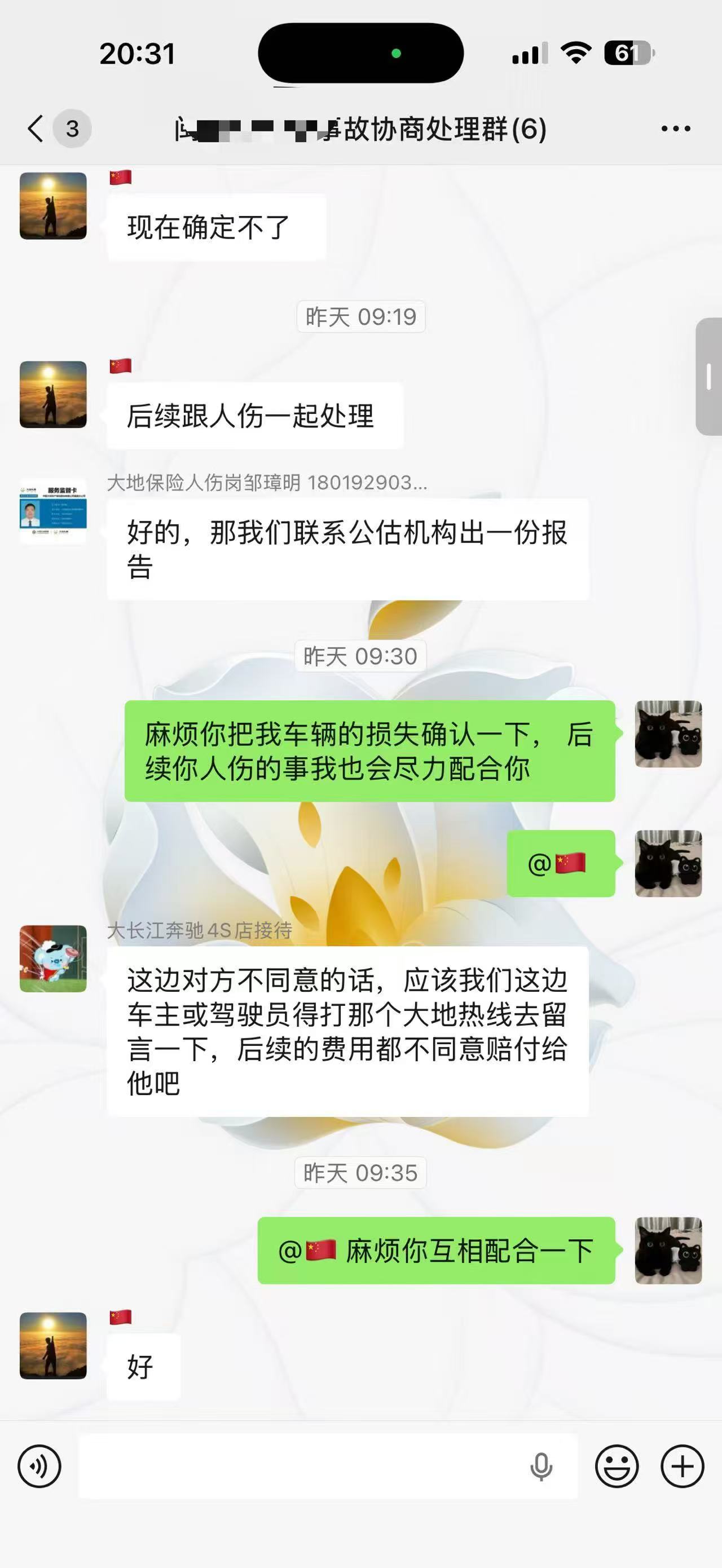Open profile of 大长江奔驰4S店接待 avatar
Screen dimensions: 722x1568
click(x=53, y=959)
